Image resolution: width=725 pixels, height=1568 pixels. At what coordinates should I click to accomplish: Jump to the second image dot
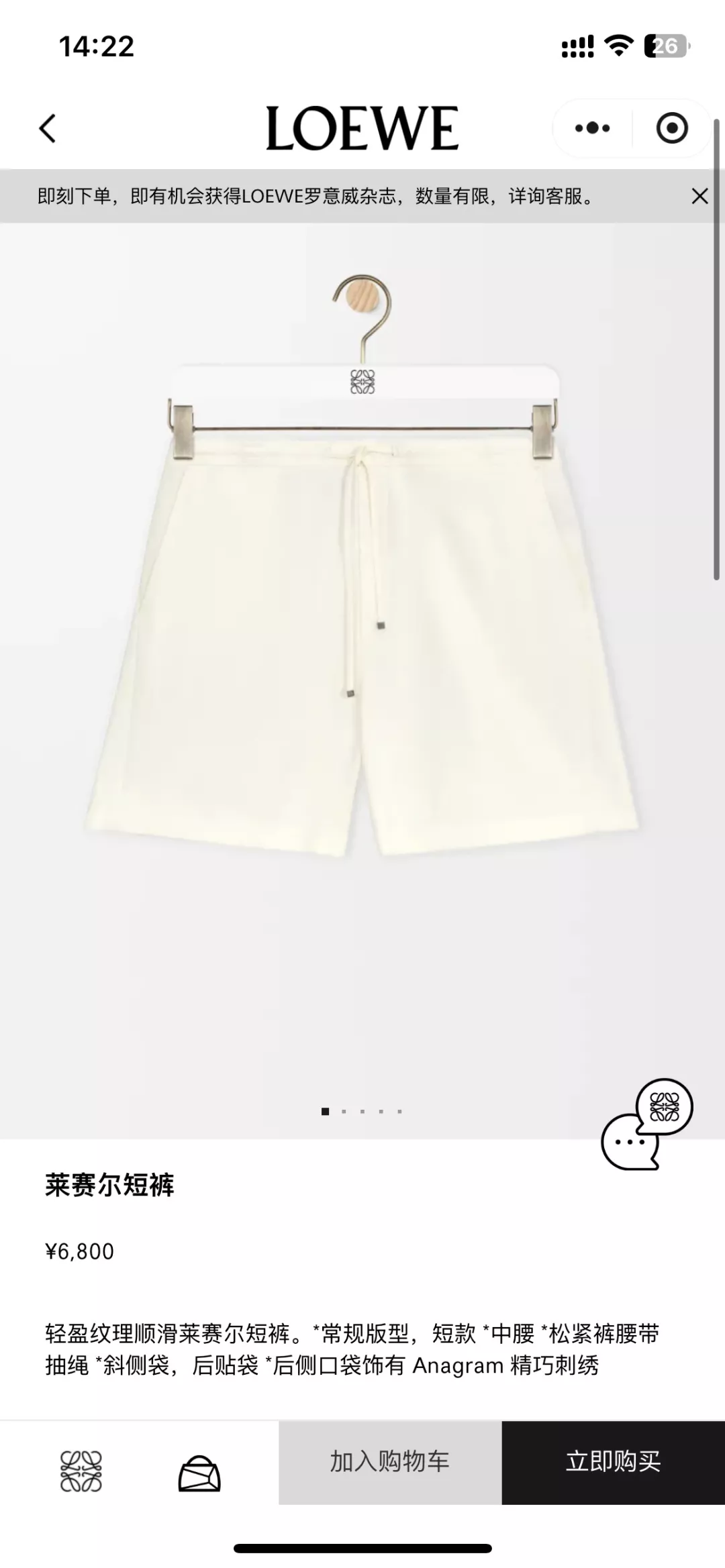(x=344, y=1111)
